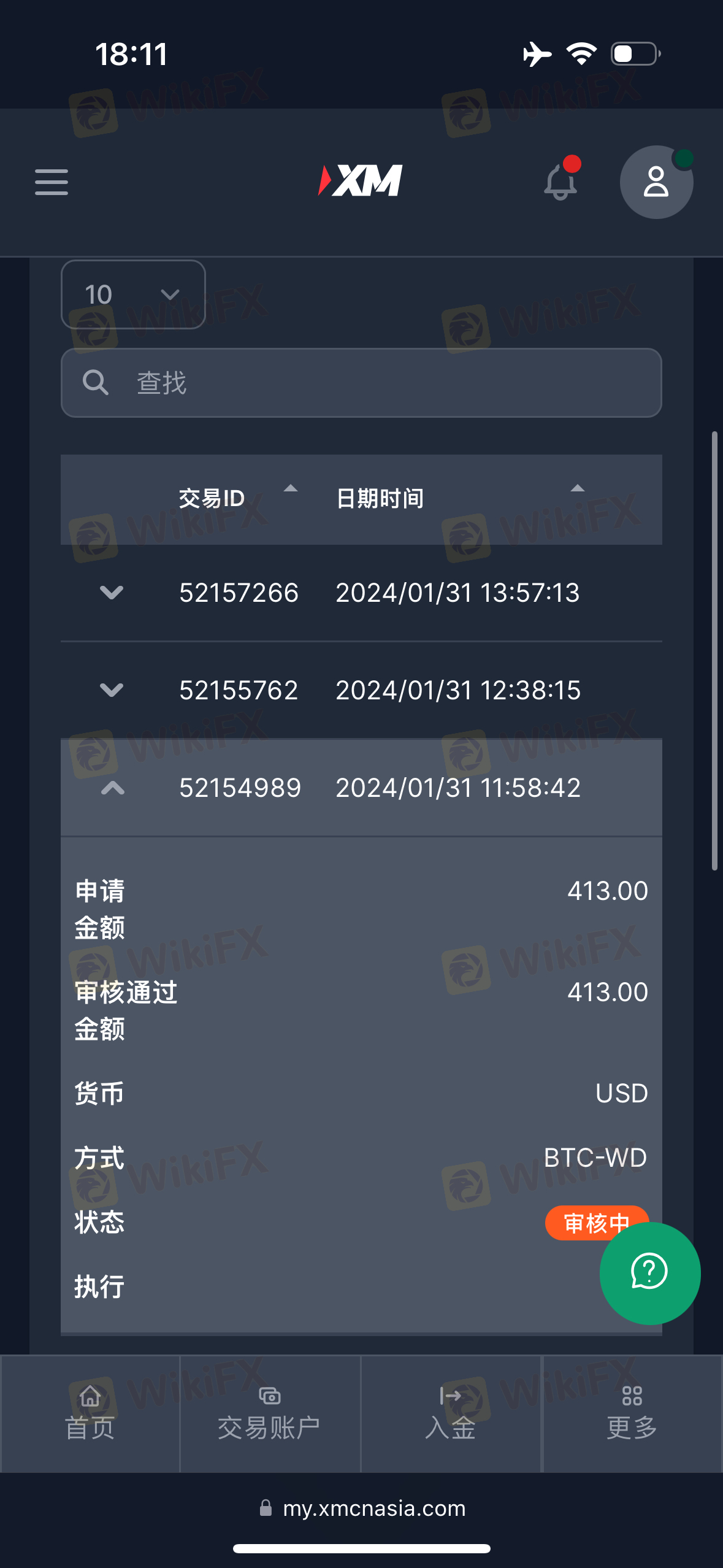Viewport: 723px width, 1568px height.
Task: Open the notifications bell
Action: tap(561, 181)
